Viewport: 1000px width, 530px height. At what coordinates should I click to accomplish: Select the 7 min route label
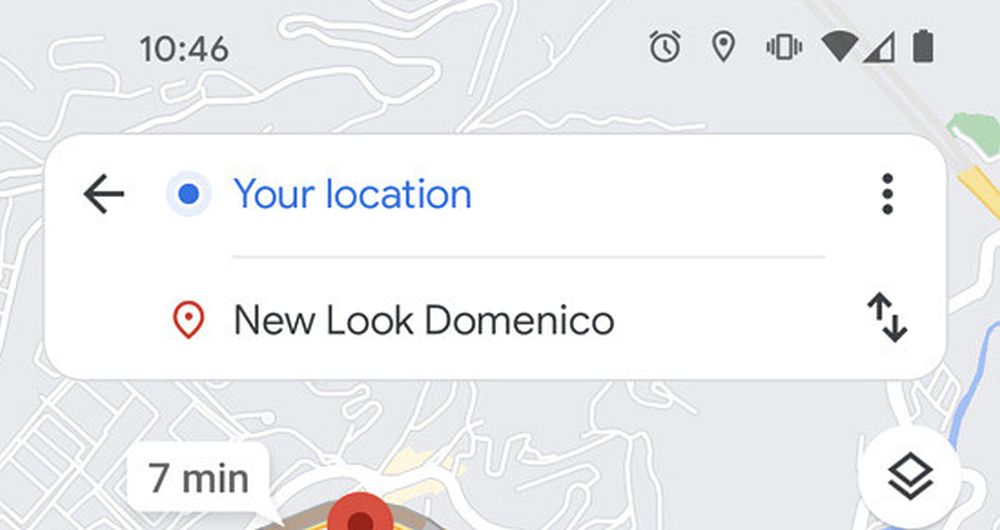(x=198, y=477)
